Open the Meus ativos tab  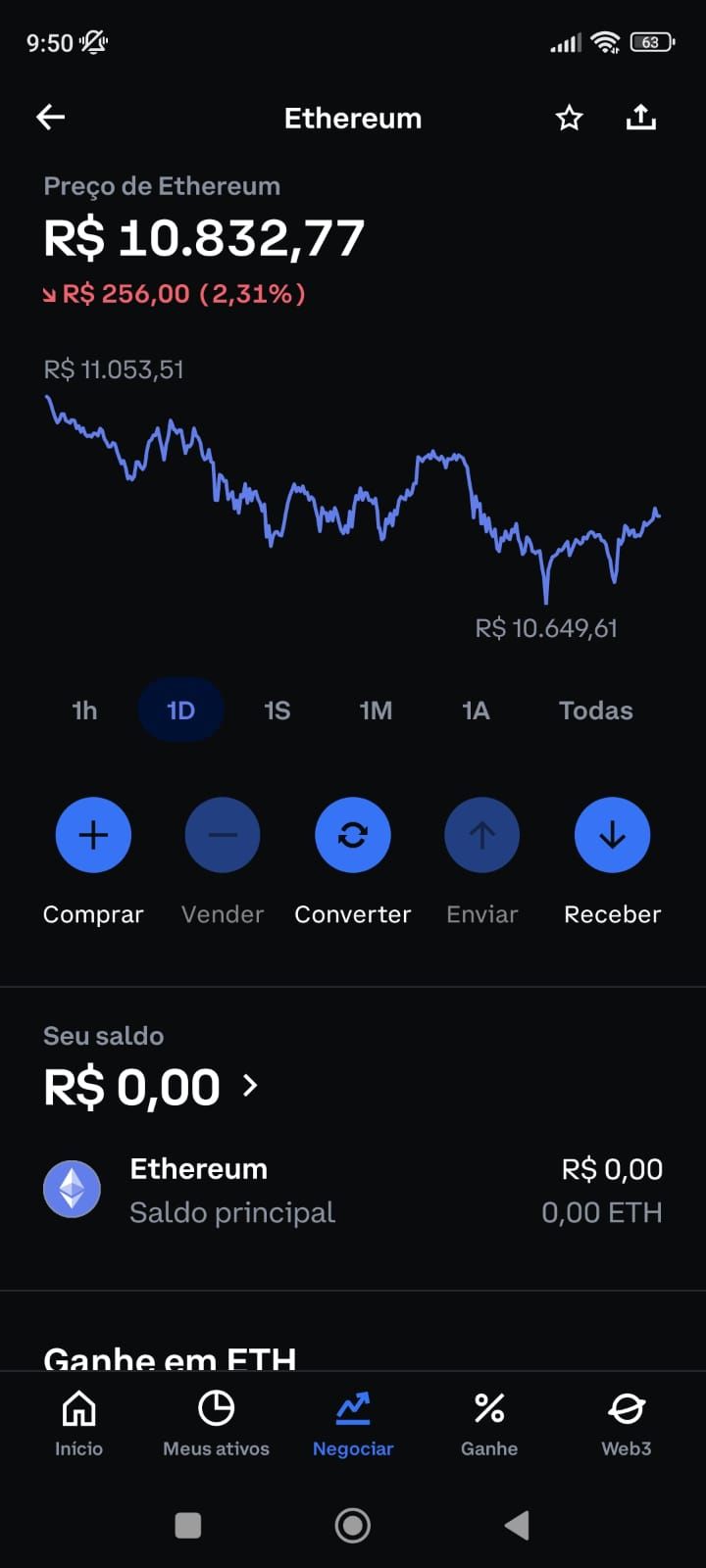point(216,1423)
